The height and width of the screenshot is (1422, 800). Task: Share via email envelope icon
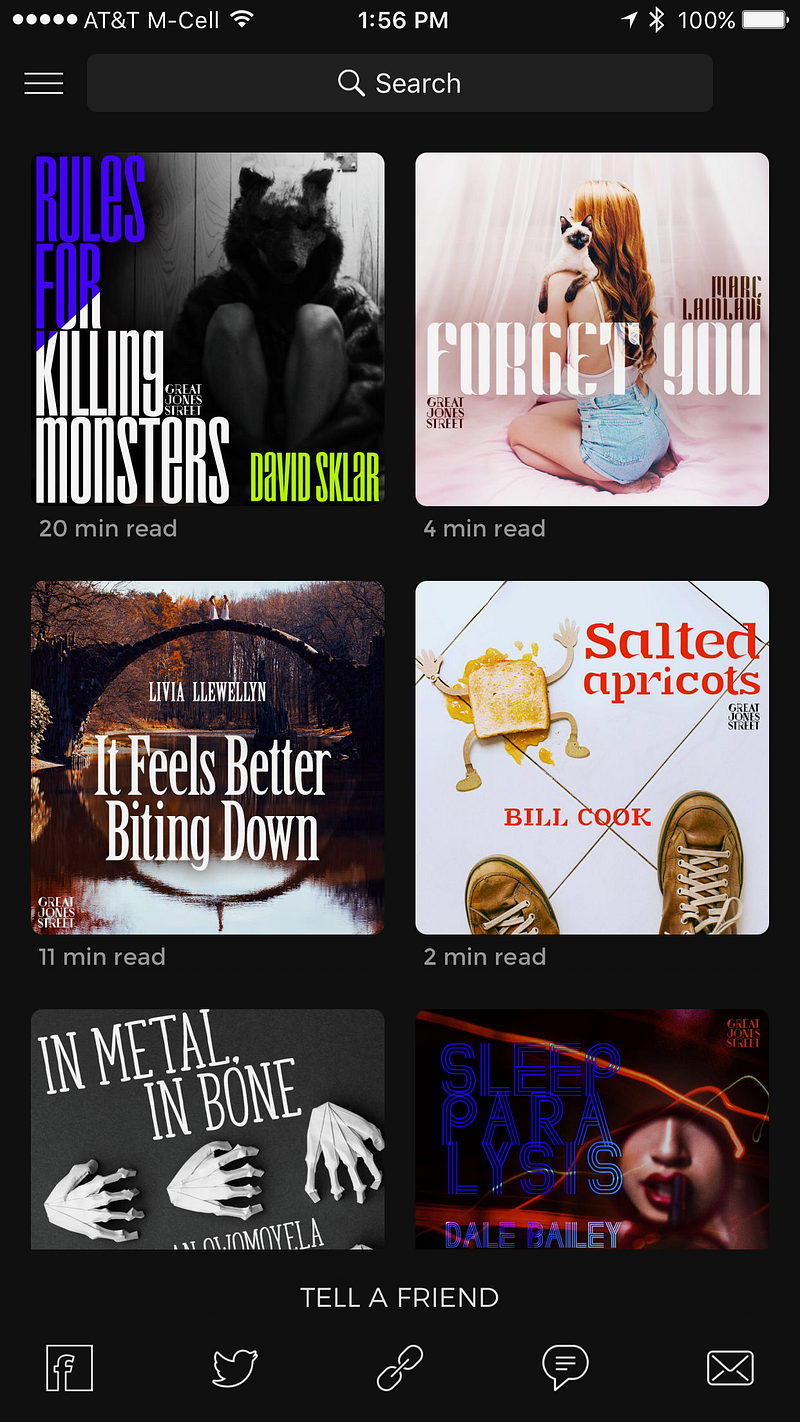[x=730, y=1367]
